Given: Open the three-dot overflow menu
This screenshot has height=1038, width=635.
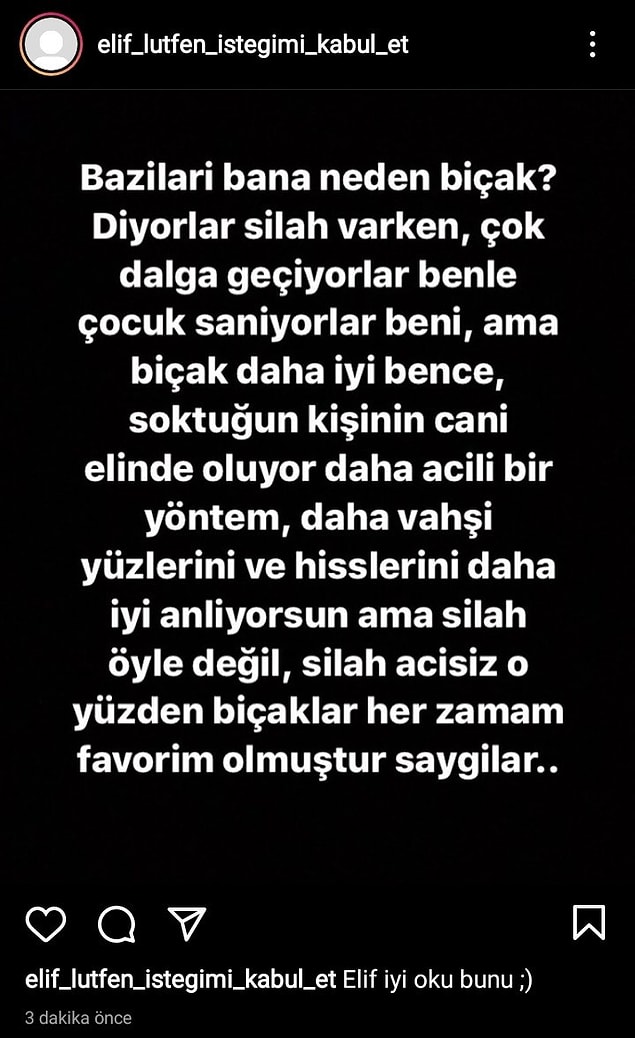Looking at the screenshot, I should click(593, 44).
